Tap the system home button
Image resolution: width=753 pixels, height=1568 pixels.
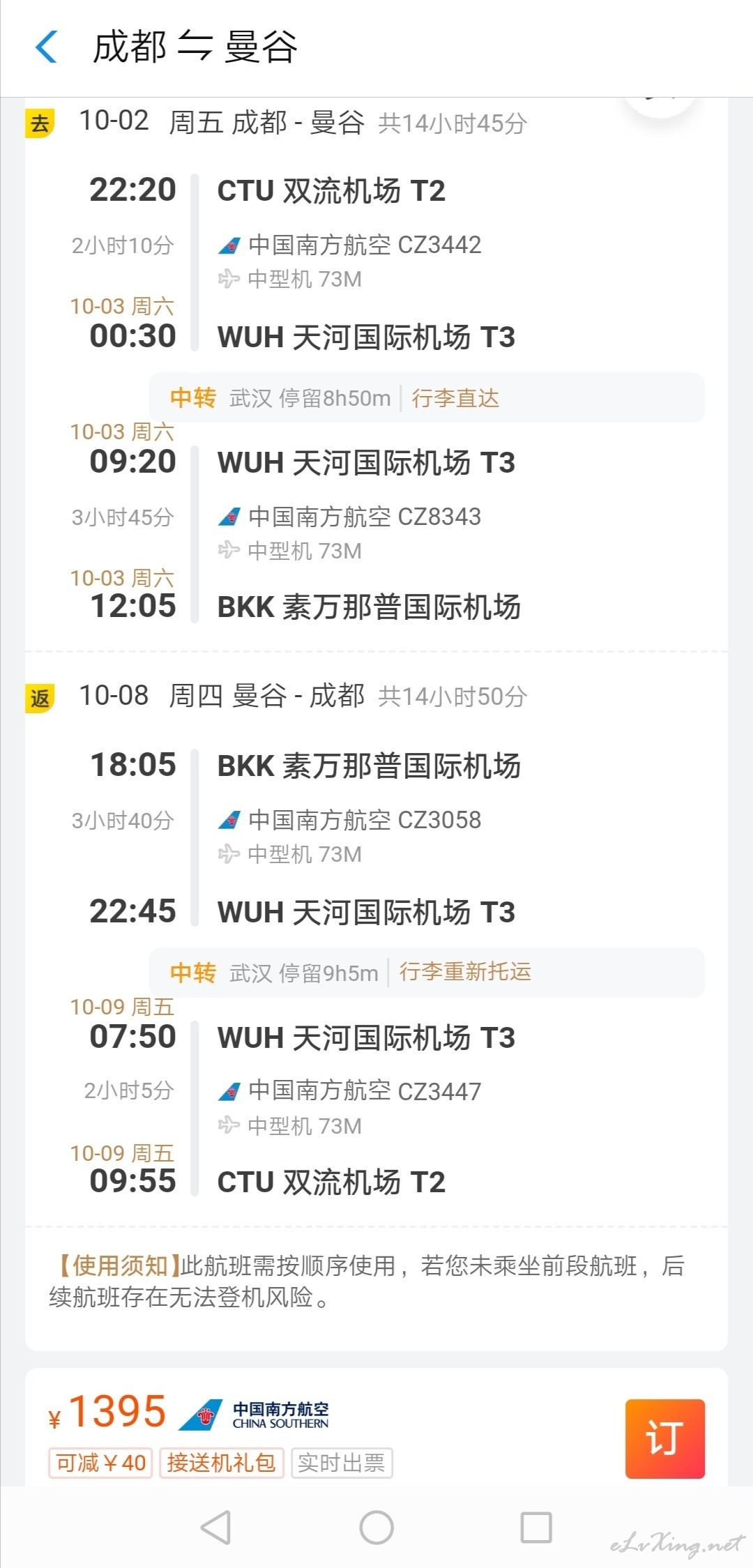[376, 1528]
